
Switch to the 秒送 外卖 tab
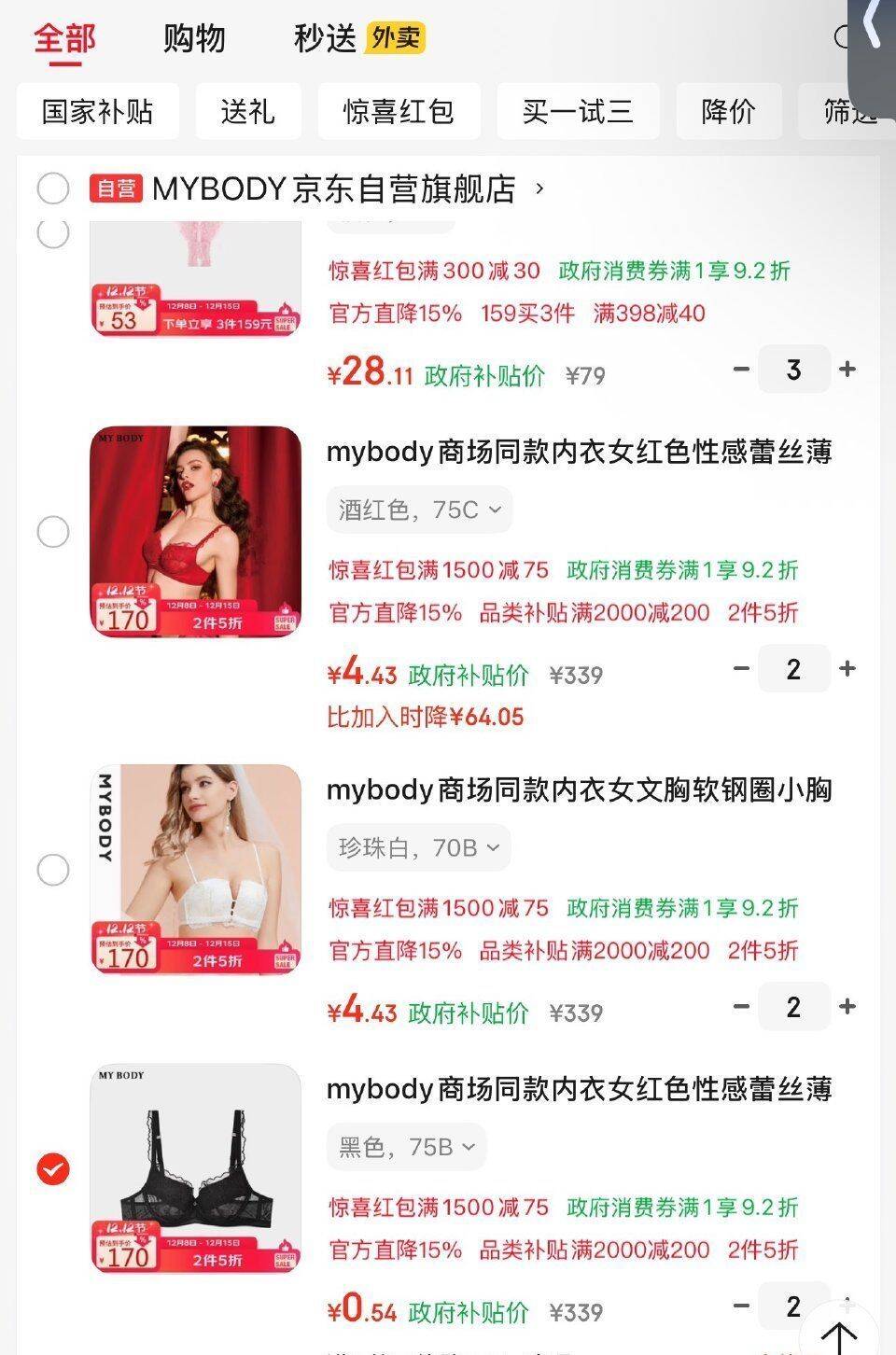click(358, 38)
